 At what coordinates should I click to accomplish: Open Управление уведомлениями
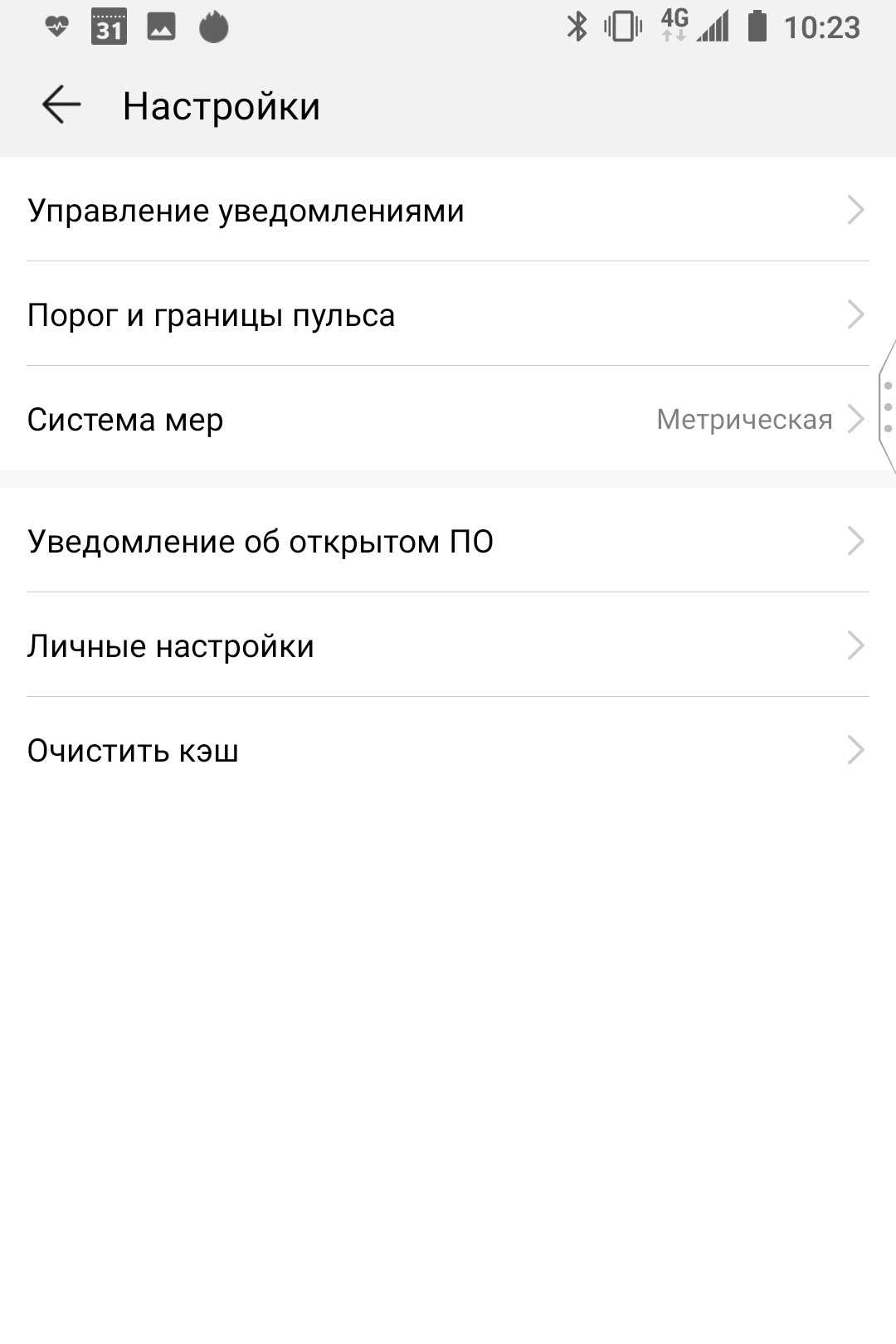click(448, 211)
